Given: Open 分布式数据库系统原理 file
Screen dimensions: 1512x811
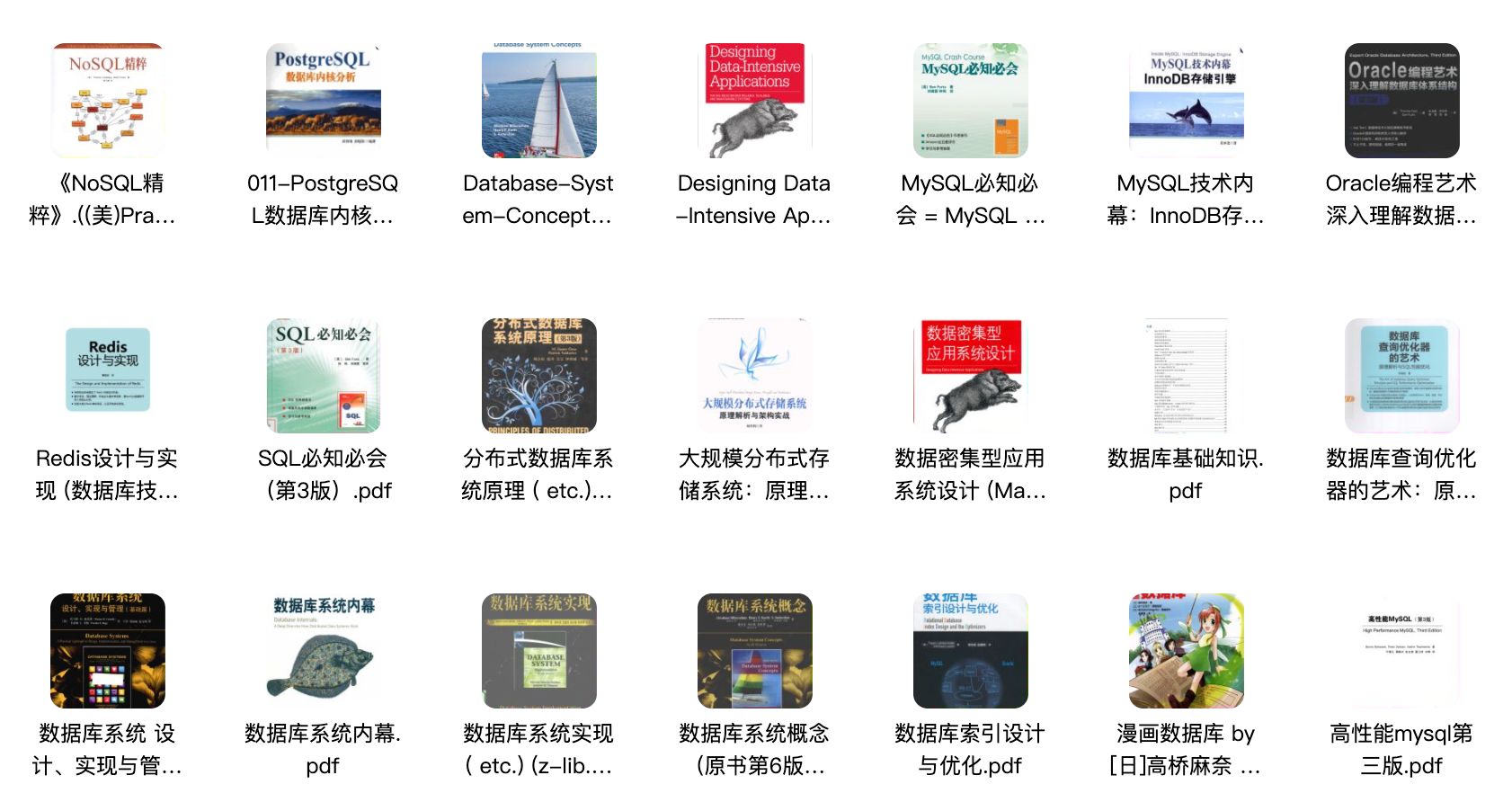Looking at the screenshot, I should (538, 376).
